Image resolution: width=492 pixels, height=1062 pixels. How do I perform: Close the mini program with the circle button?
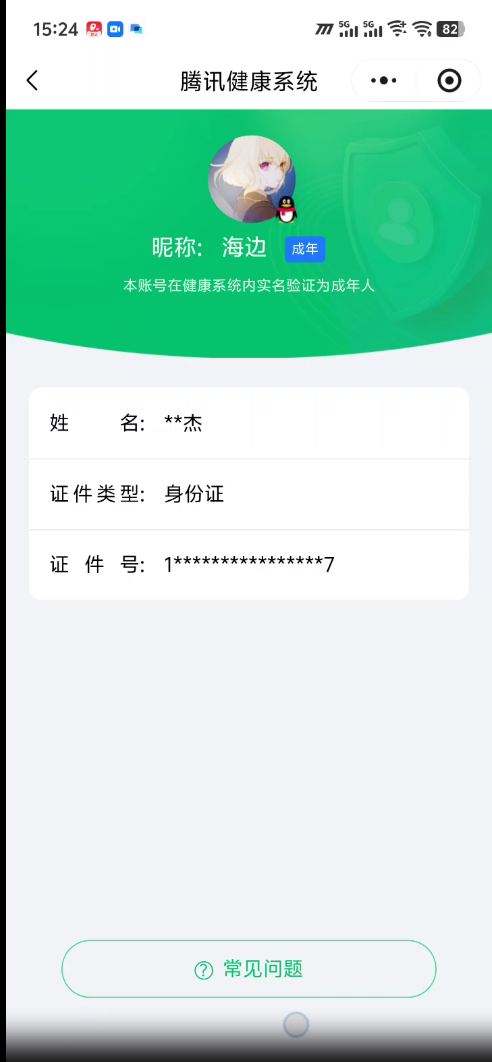449,81
